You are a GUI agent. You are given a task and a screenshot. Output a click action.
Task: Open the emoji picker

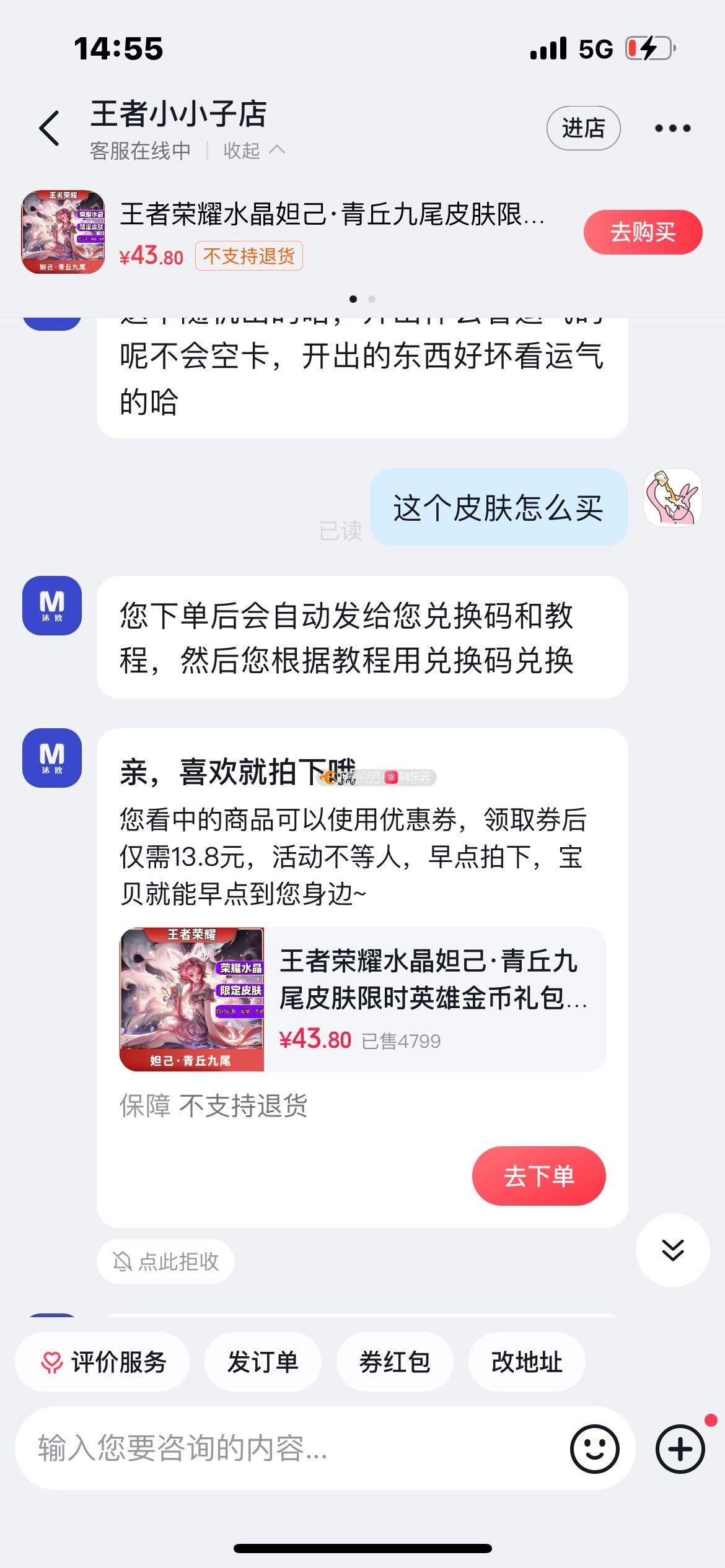point(594,1448)
